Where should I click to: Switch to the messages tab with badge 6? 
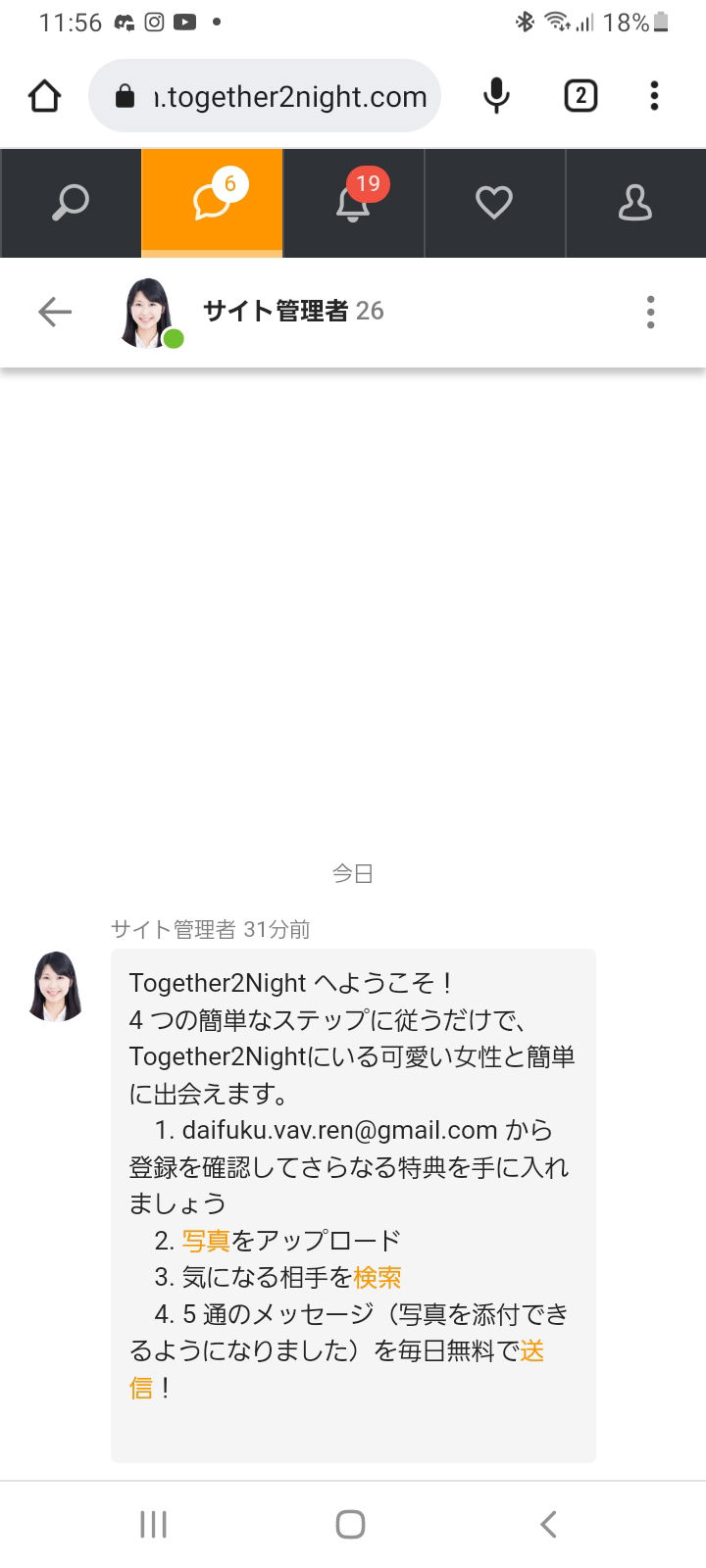(x=212, y=203)
